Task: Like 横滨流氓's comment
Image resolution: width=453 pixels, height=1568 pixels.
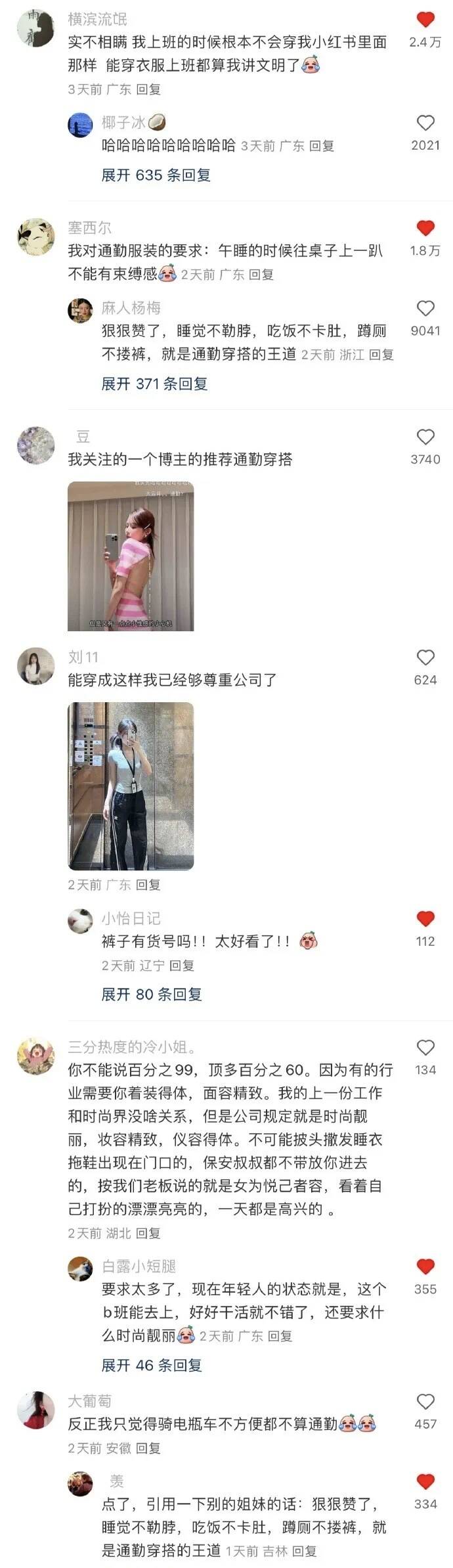Action: coord(425,20)
